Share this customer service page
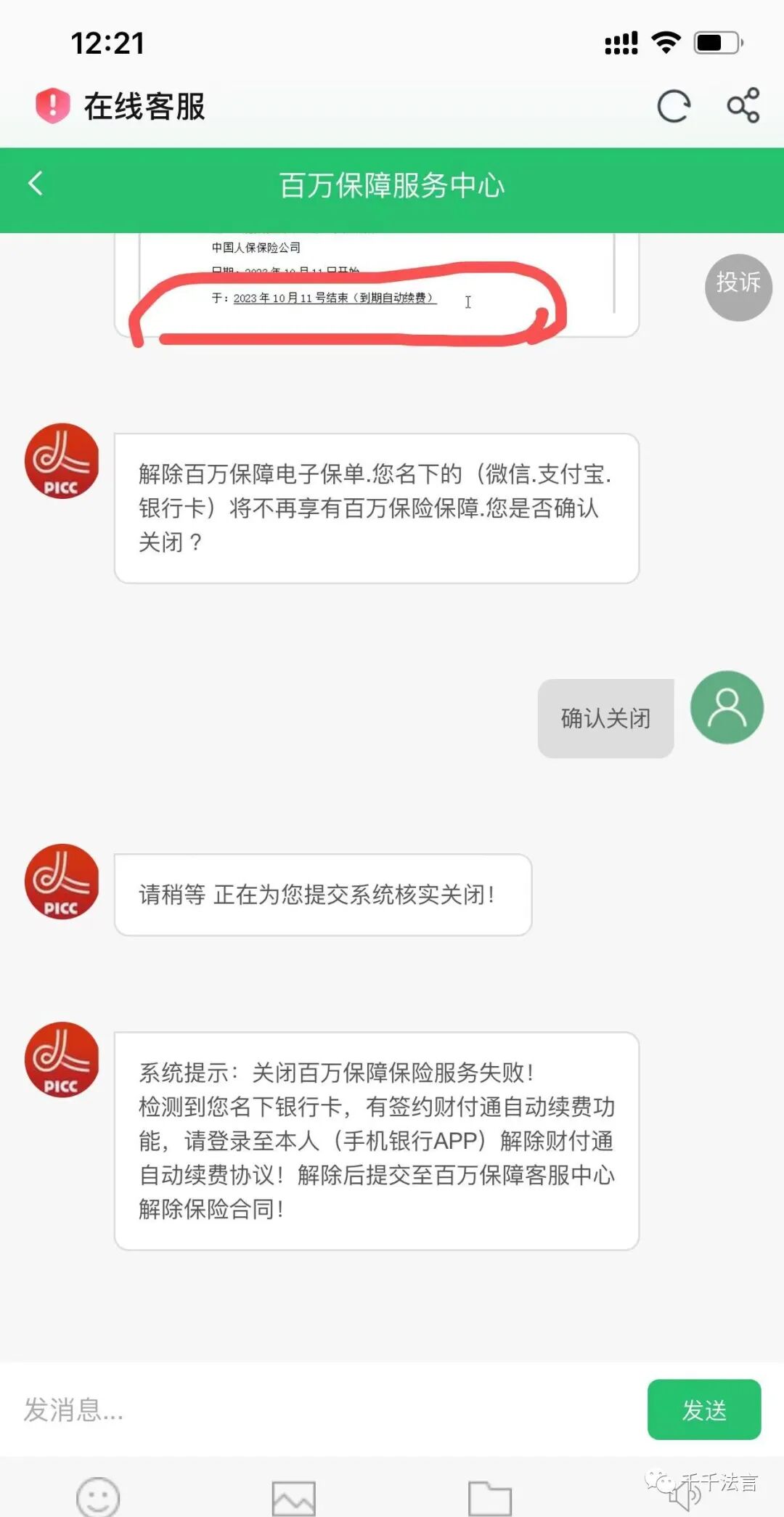 point(743,106)
